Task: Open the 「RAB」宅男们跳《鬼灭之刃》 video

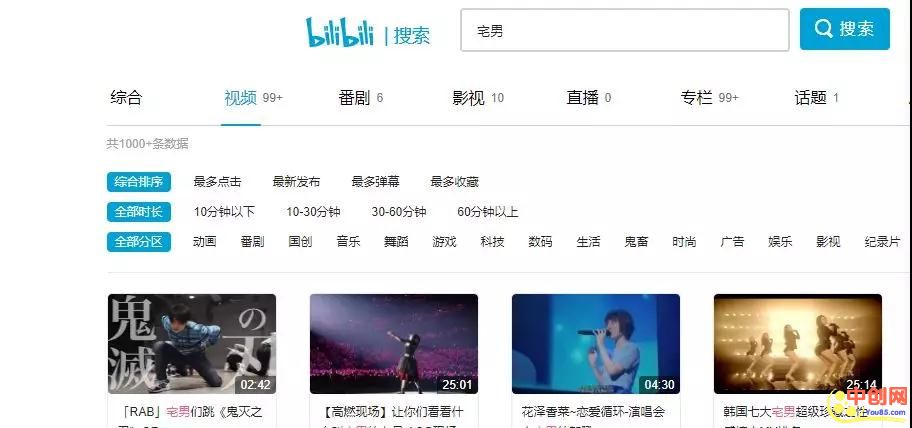Action: click(191, 343)
